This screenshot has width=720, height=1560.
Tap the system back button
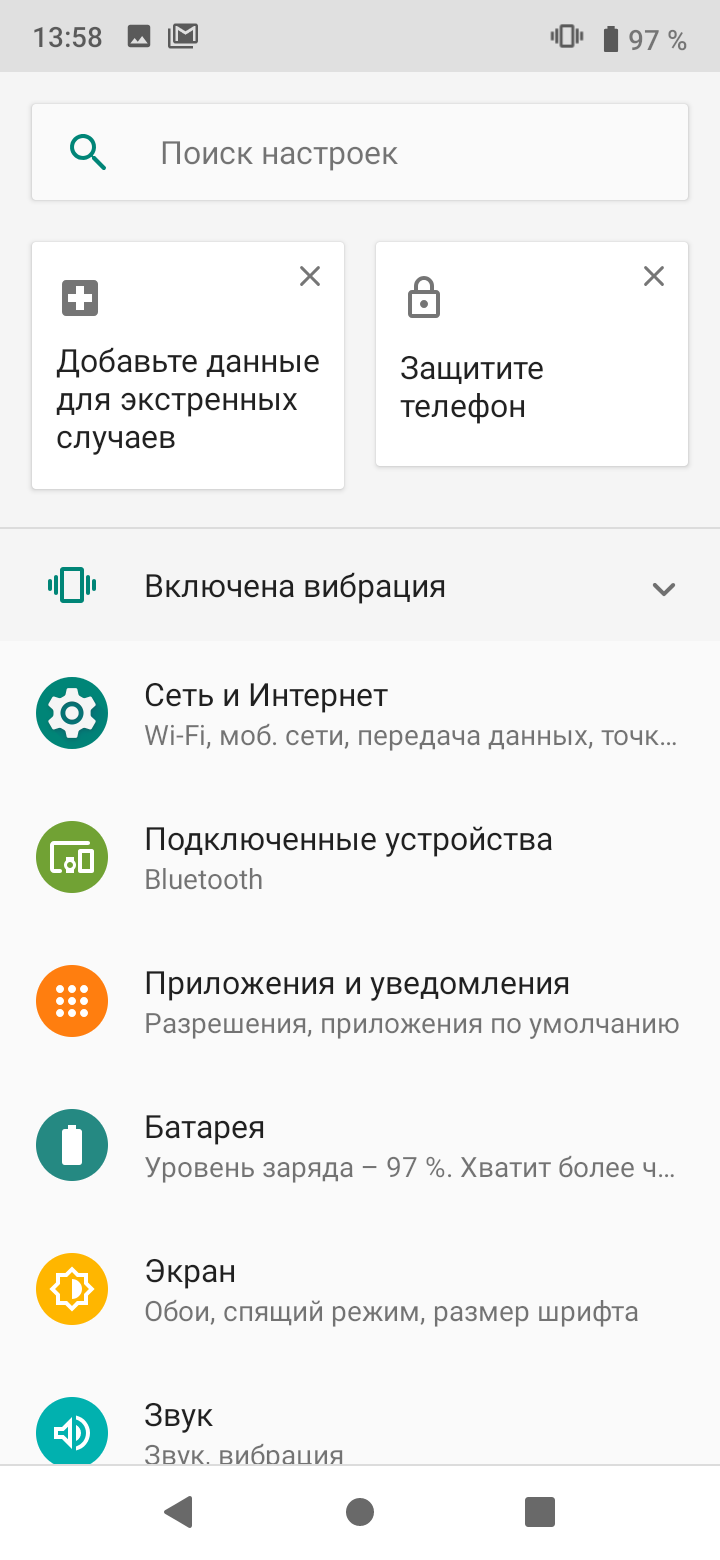[179, 1512]
